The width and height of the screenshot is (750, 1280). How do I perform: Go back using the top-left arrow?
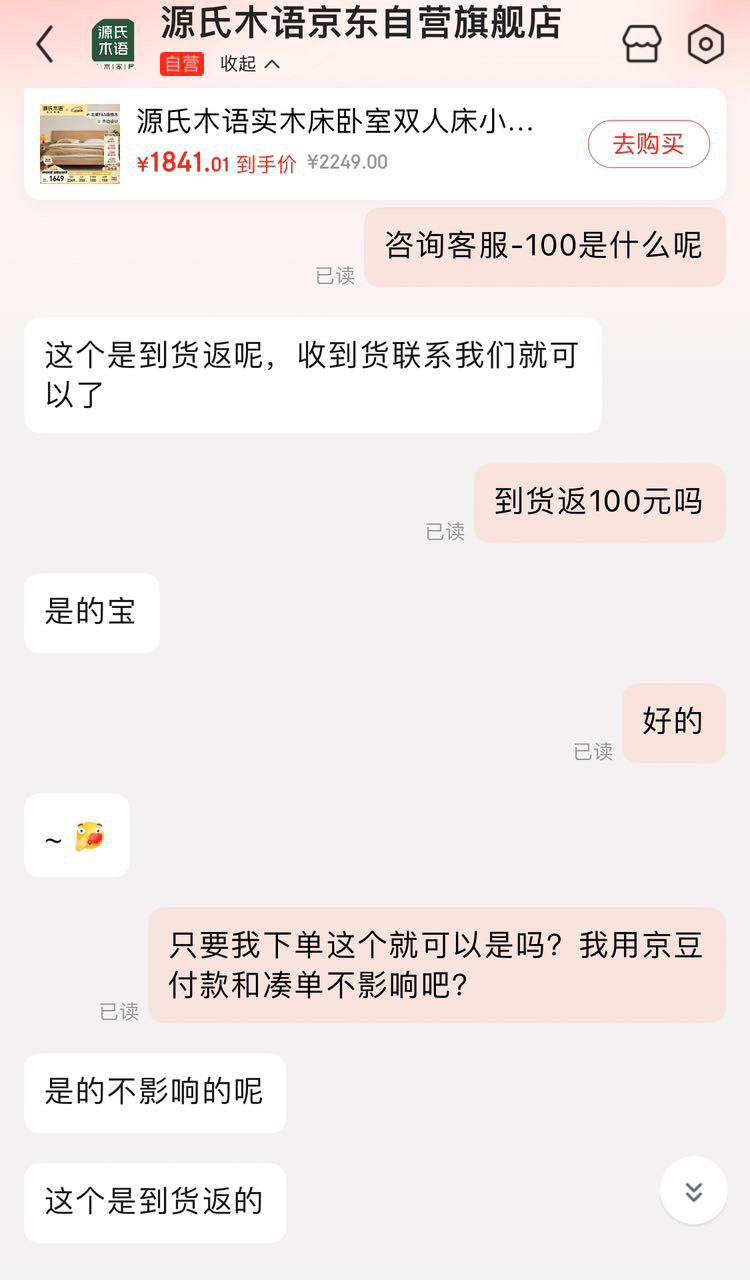click(x=44, y=44)
